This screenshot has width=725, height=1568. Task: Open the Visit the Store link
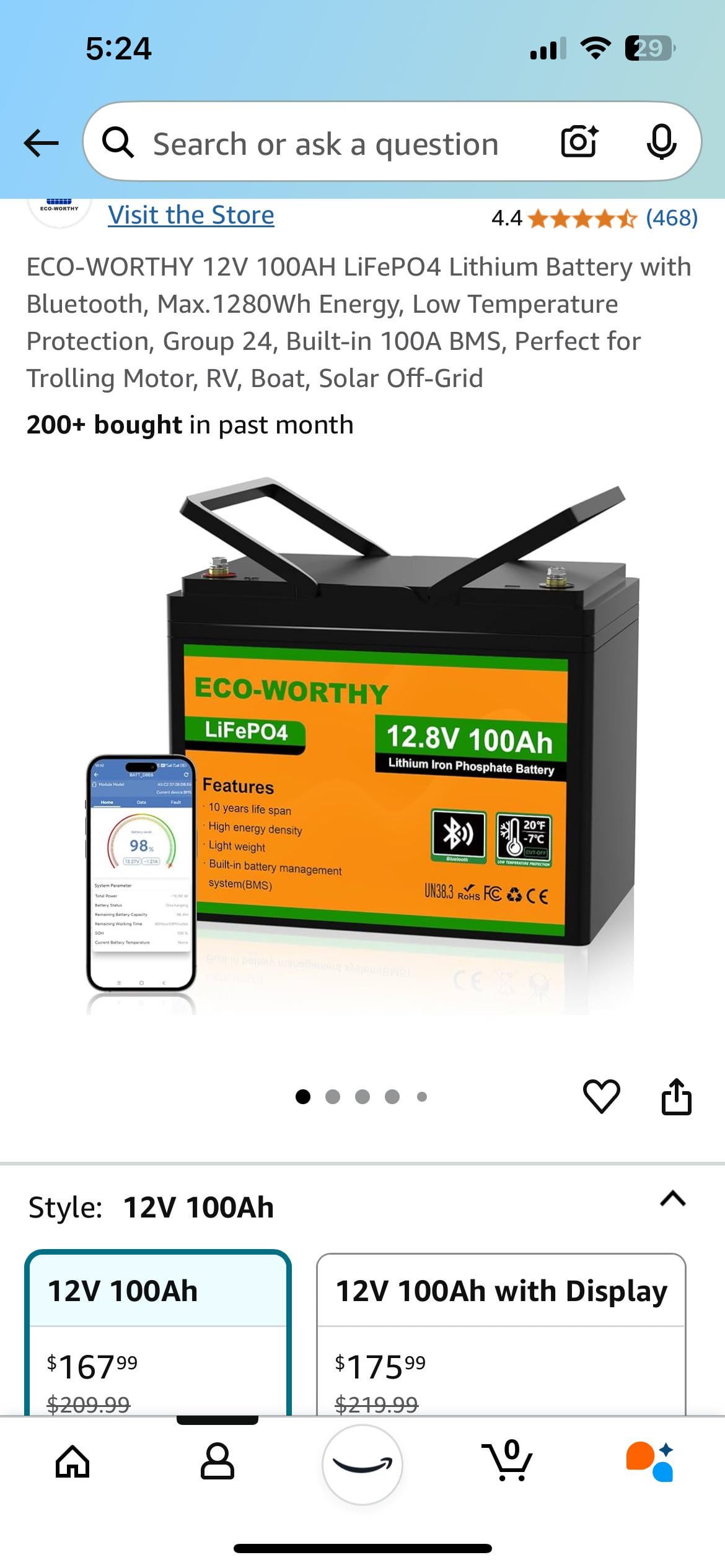pyautogui.click(x=191, y=216)
